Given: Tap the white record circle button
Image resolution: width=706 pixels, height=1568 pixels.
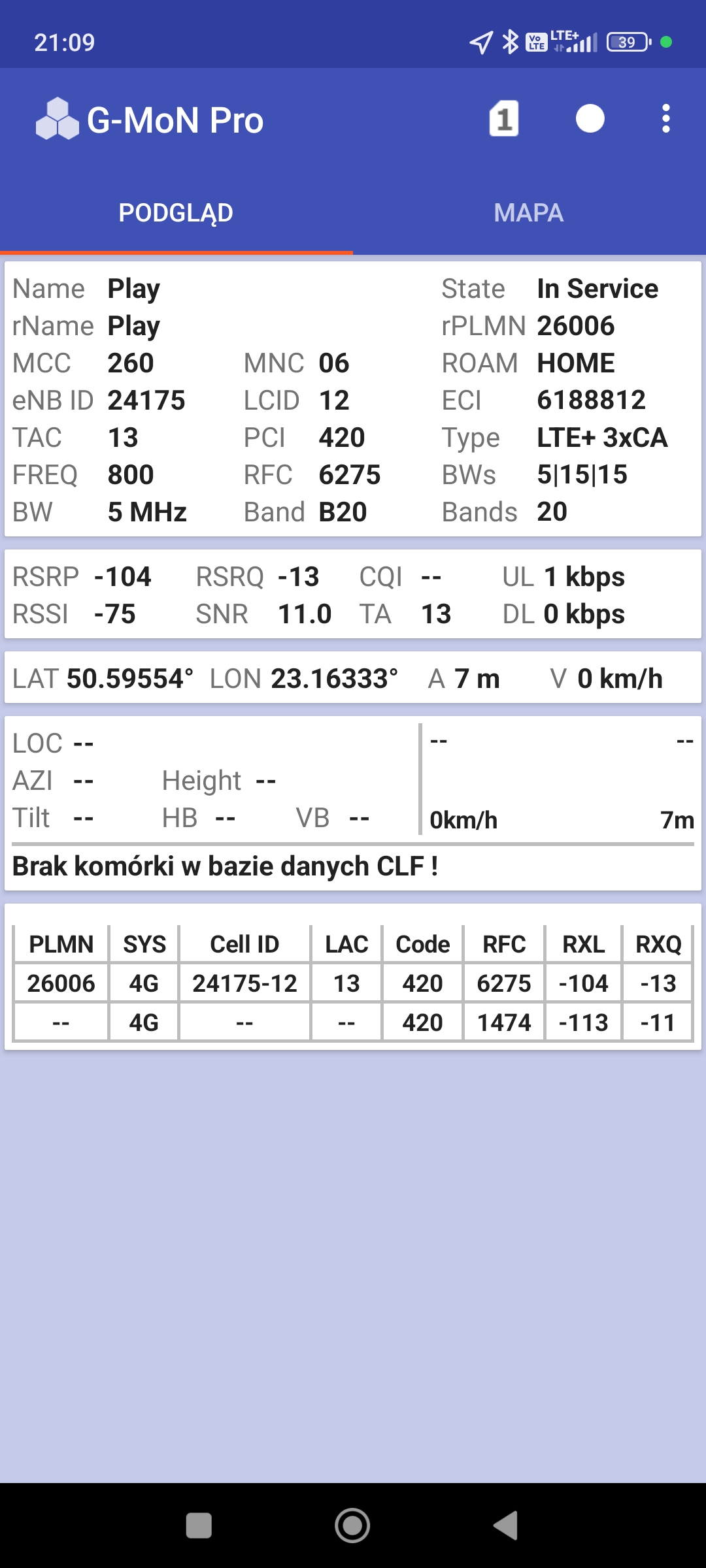Looking at the screenshot, I should click(x=590, y=119).
